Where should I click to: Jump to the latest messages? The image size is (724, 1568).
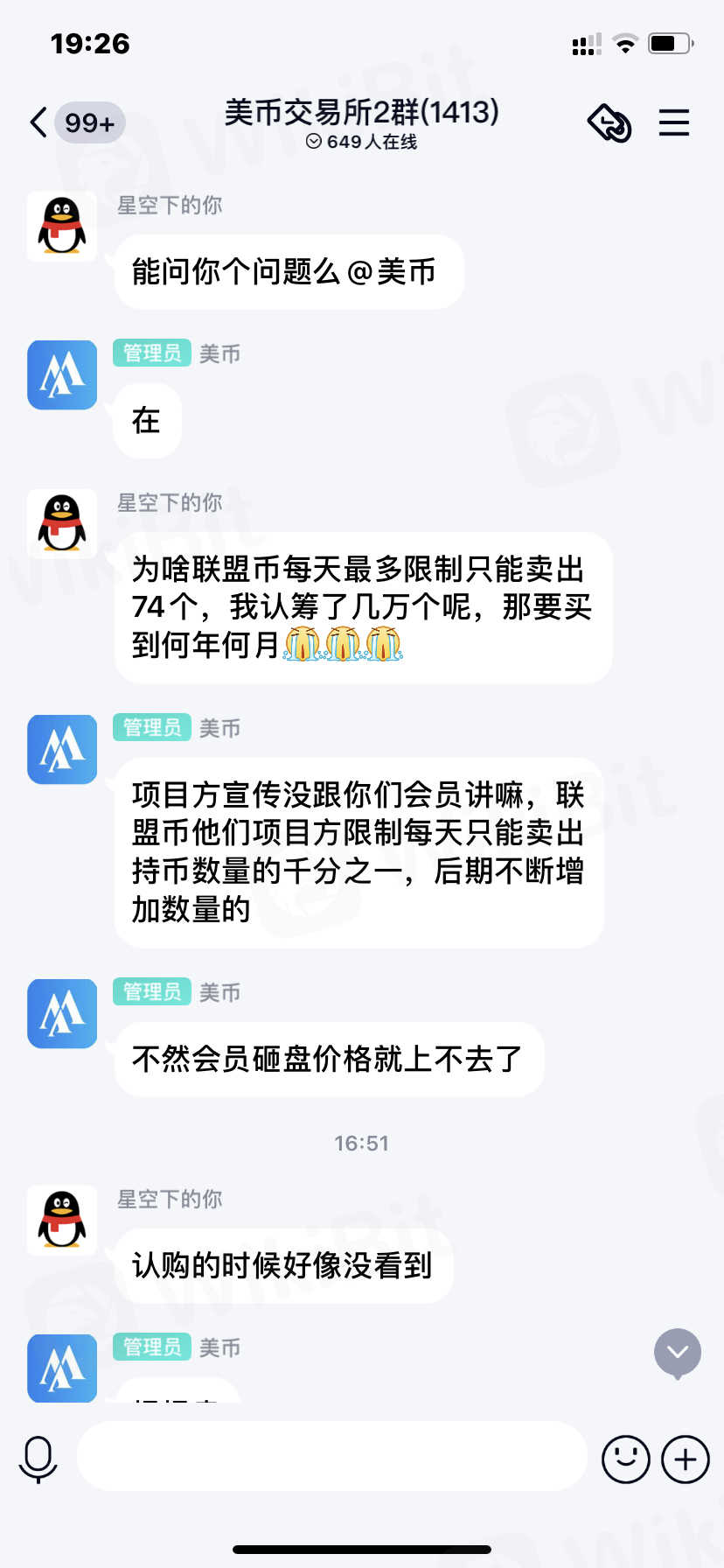click(678, 1353)
